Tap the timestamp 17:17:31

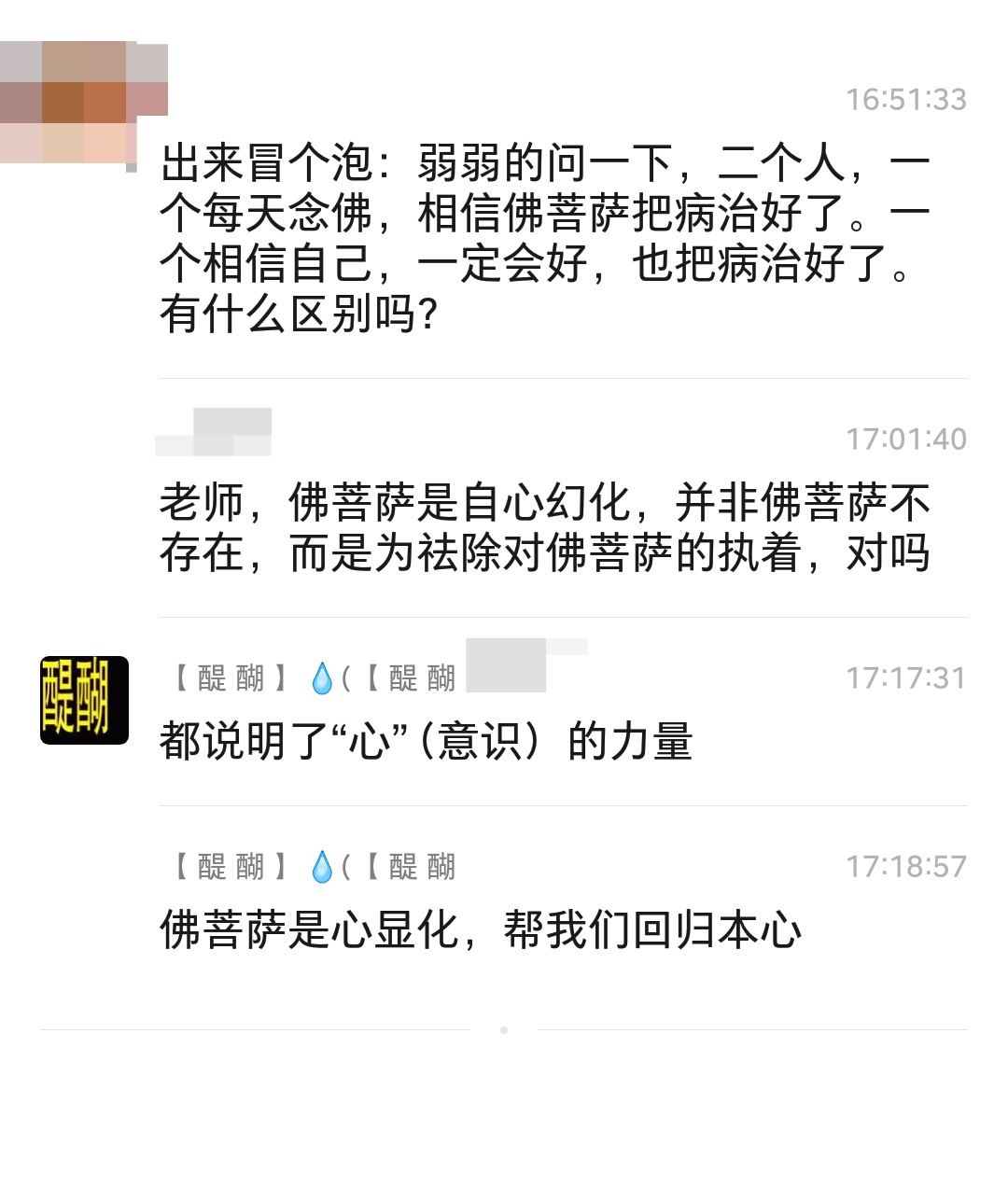pyautogui.click(x=905, y=677)
